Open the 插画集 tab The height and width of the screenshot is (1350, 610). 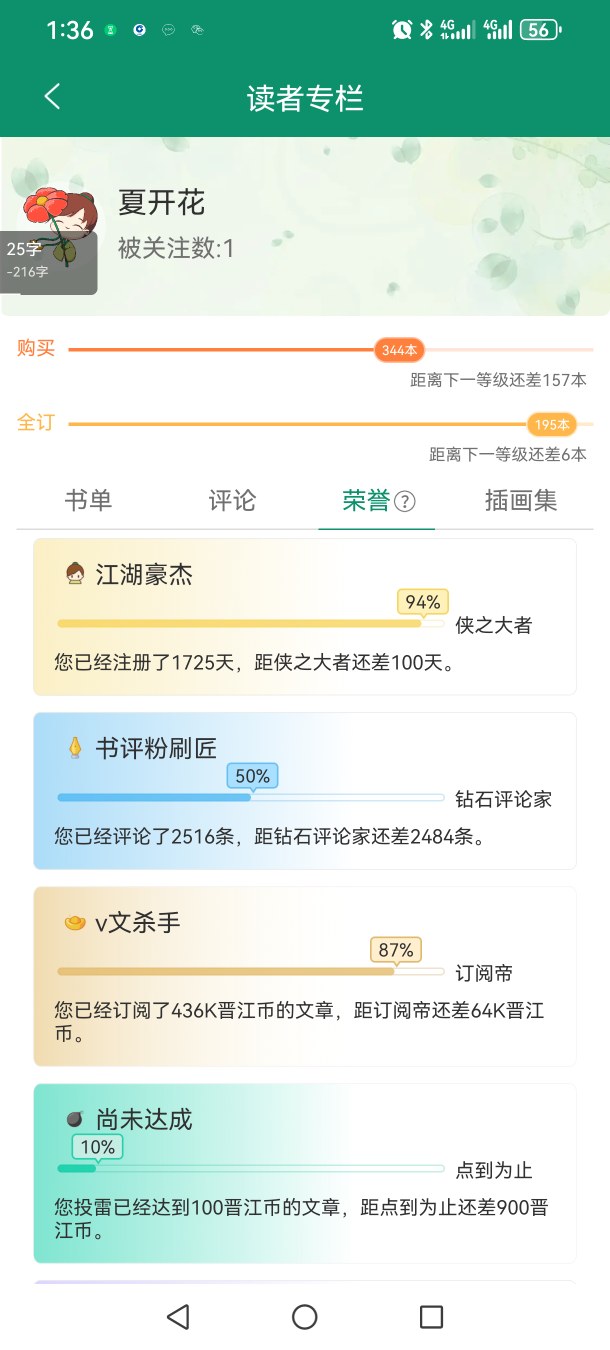pos(521,501)
